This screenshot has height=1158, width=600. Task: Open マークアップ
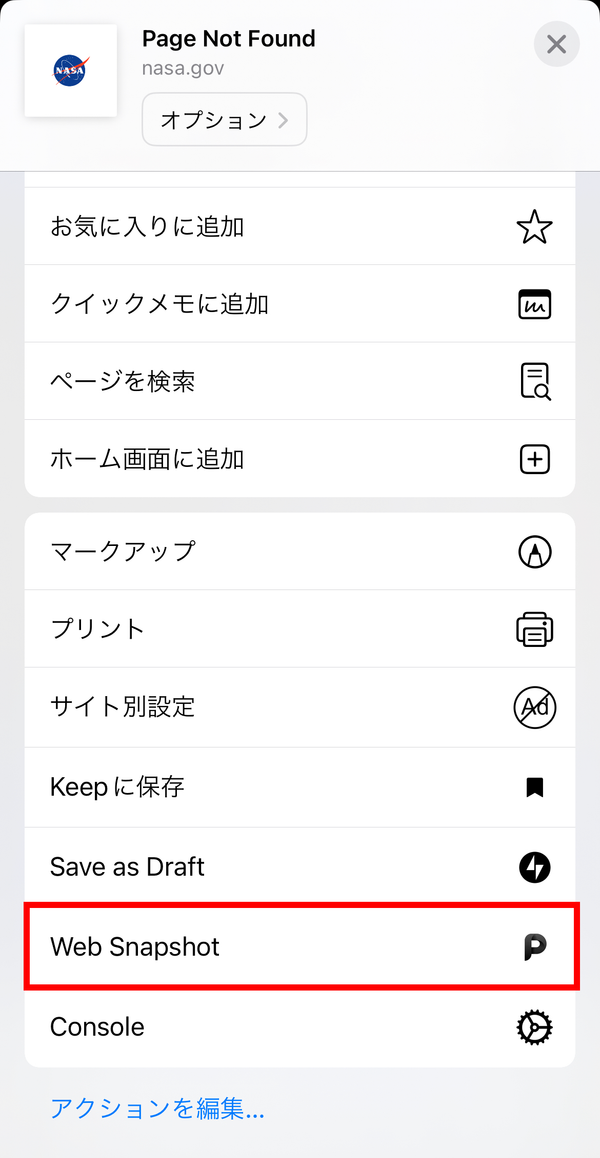click(300, 551)
